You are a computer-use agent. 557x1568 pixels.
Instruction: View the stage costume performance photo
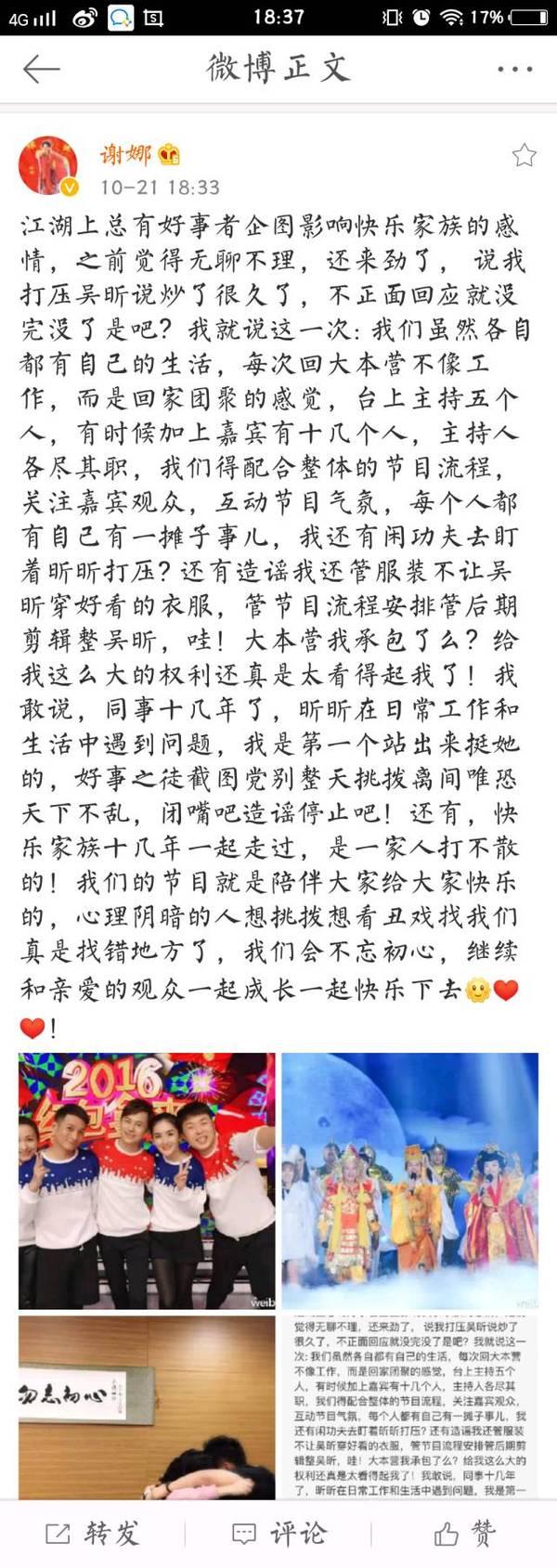[x=410, y=1180]
